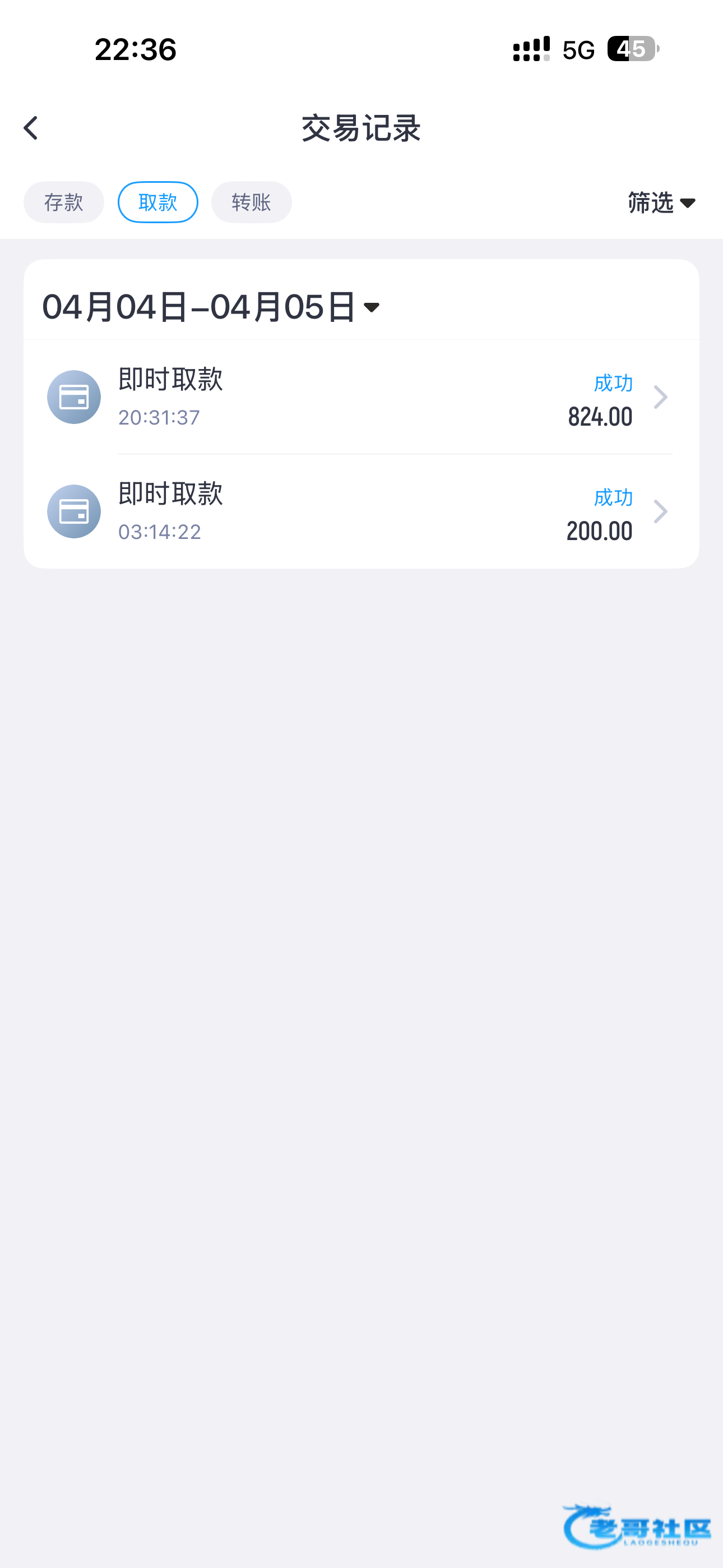Open the 筛选 filter dropdown
The image size is (723, 1568).
coord(661,202)
